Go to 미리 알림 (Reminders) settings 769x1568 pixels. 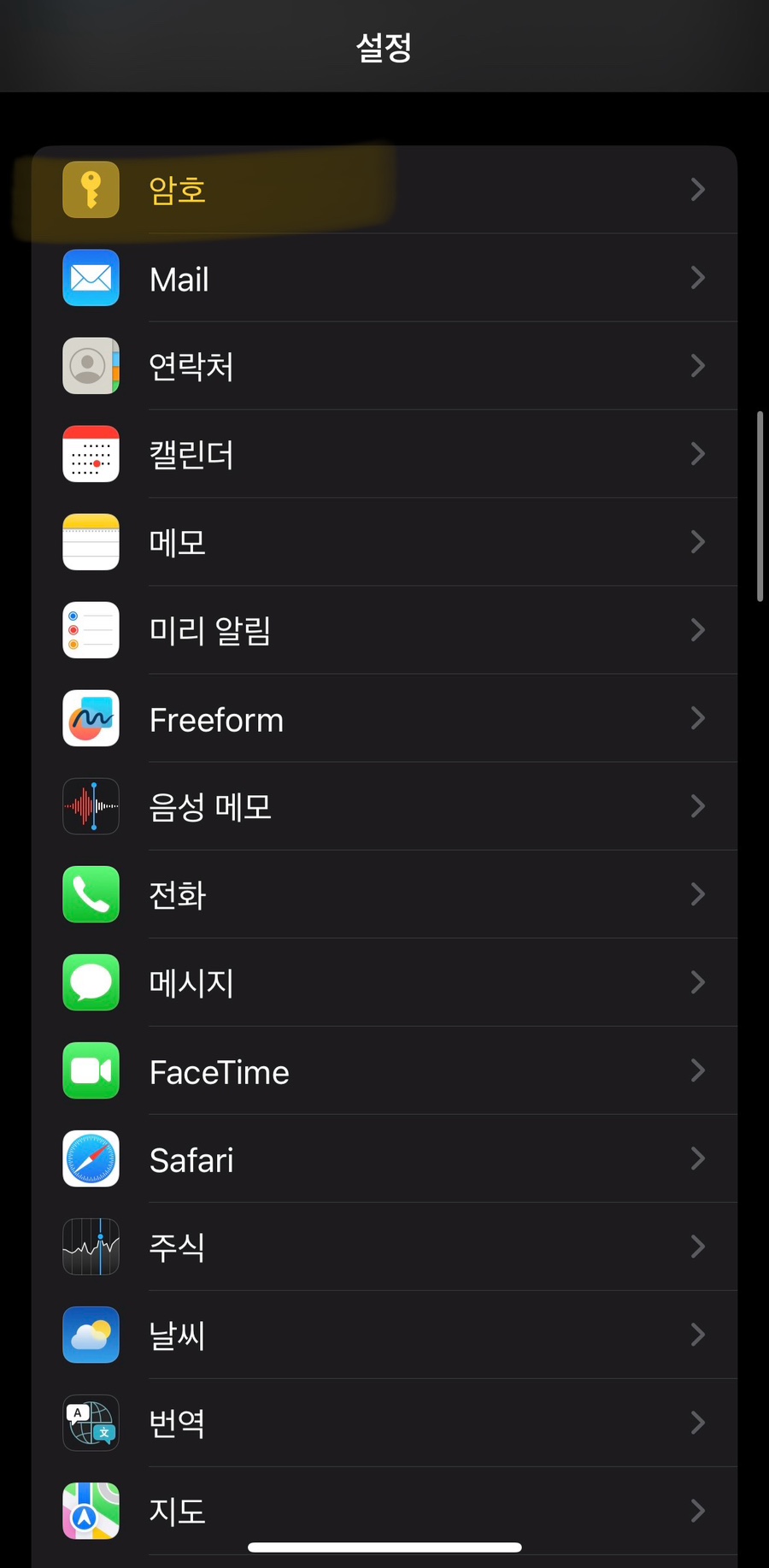pyautogui.click(x=384, y=630)
